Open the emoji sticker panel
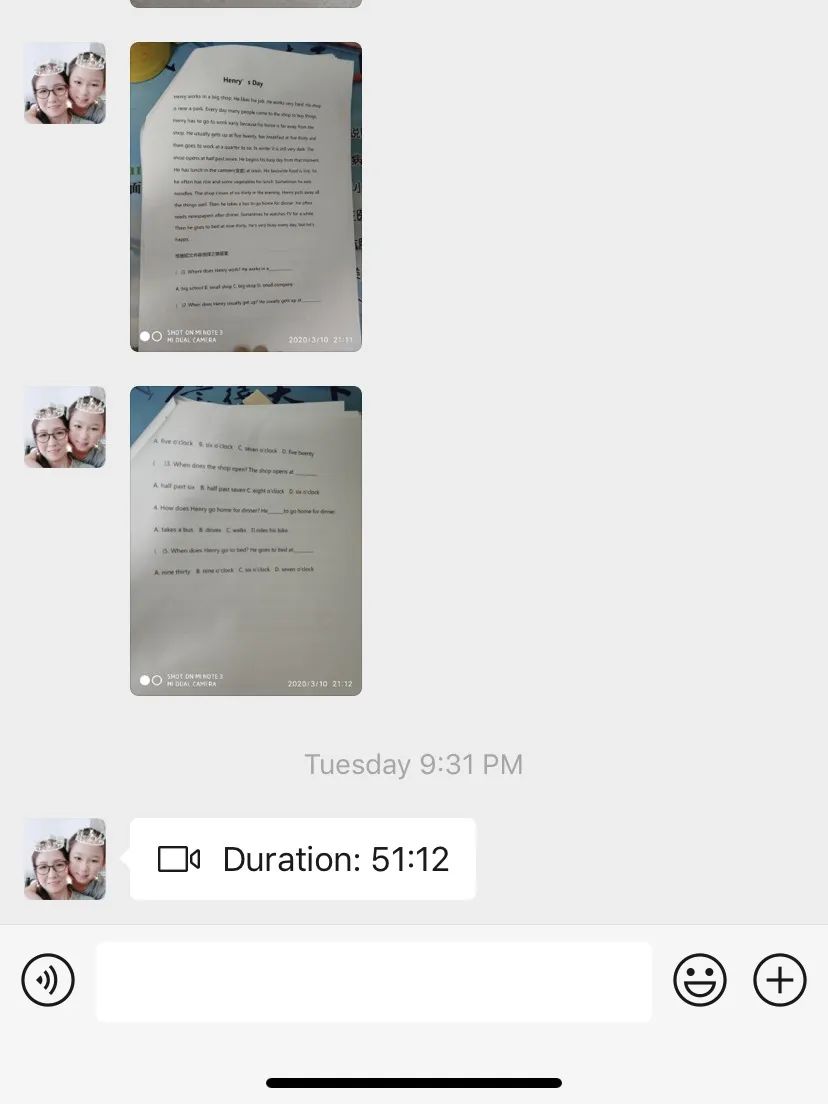The image size is (828, 1104). (699, 980)
